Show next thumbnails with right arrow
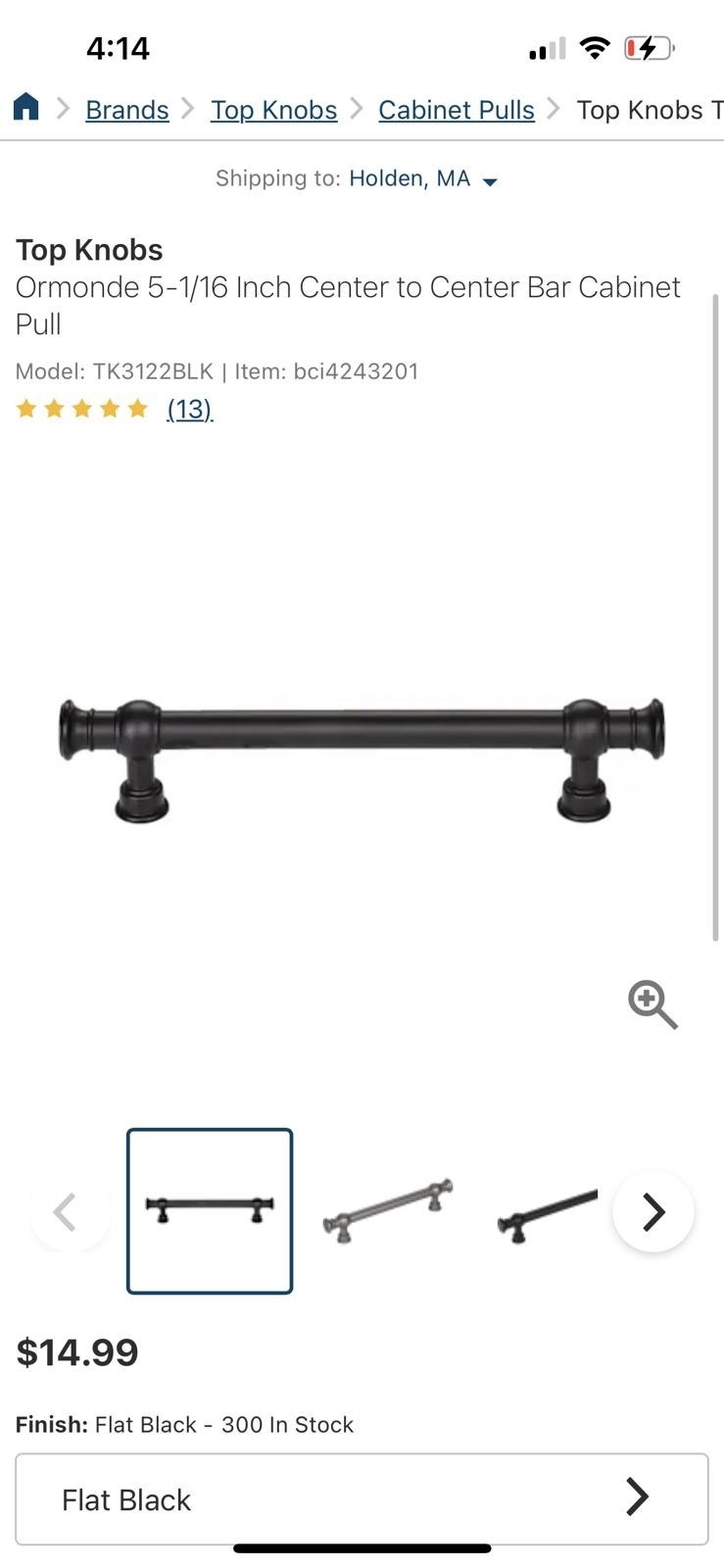Image resolution: width=724 pixels, height=1568 pixels. coord(653,1212)
